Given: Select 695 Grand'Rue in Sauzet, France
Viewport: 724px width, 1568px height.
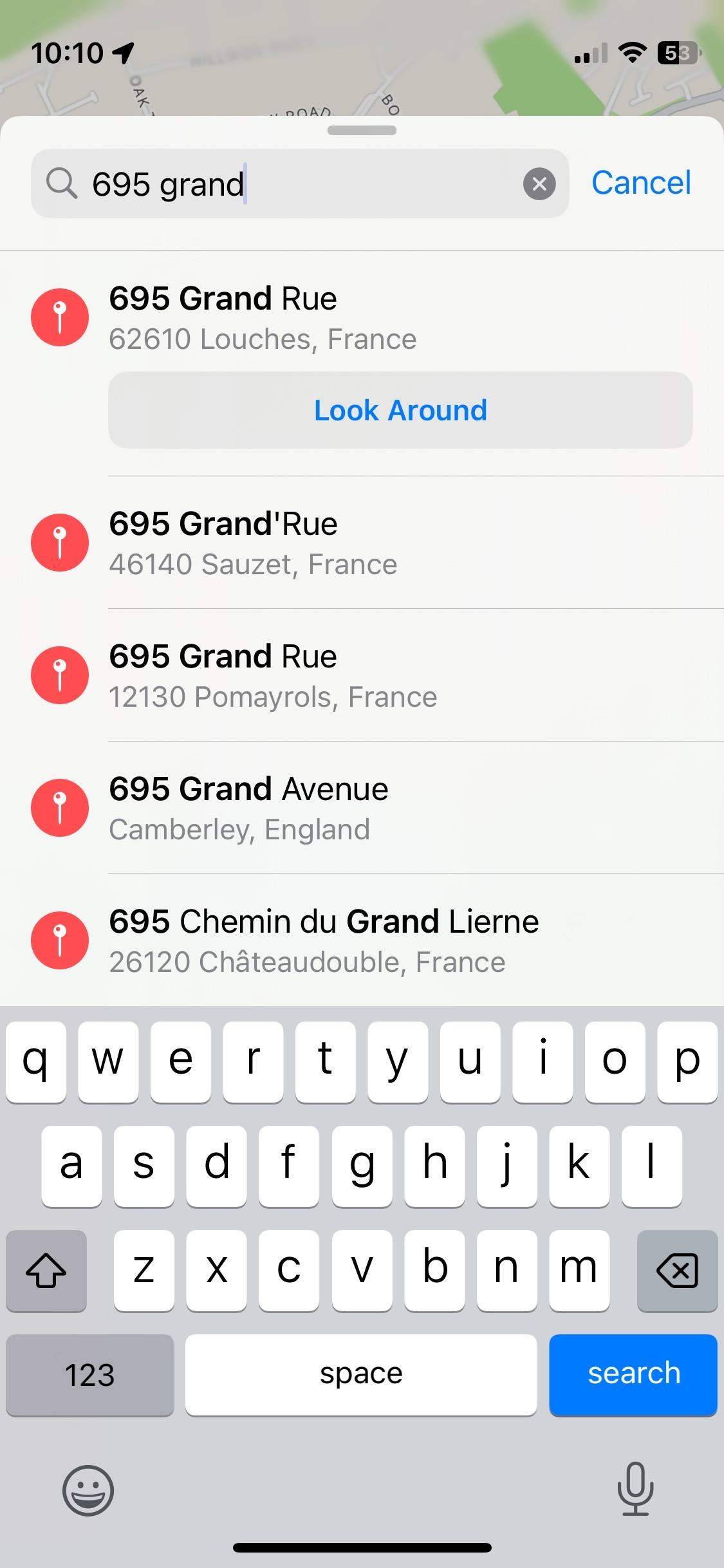Looking at the screenshot, I should [x=362, y=543].
